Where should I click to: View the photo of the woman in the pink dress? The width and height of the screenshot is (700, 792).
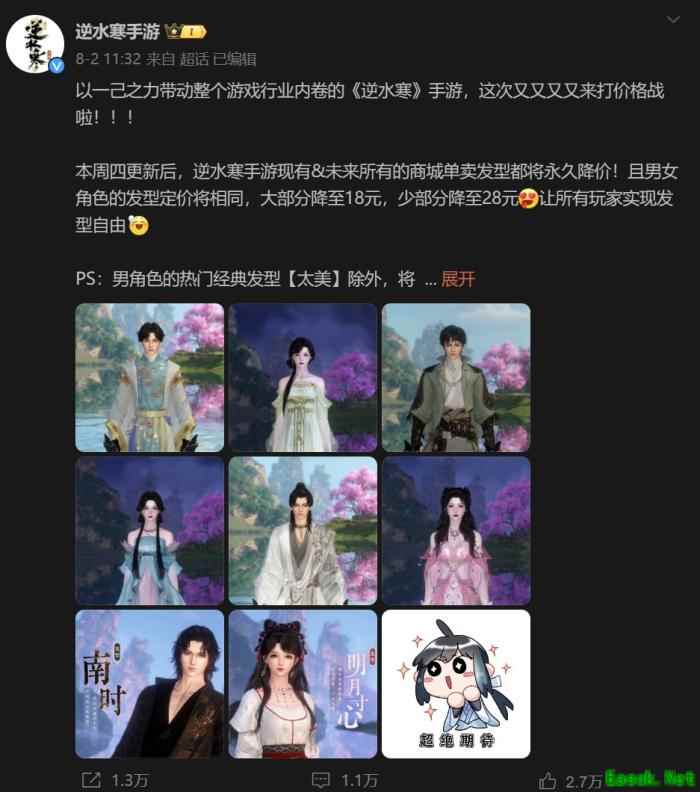[x=456, y=530]
